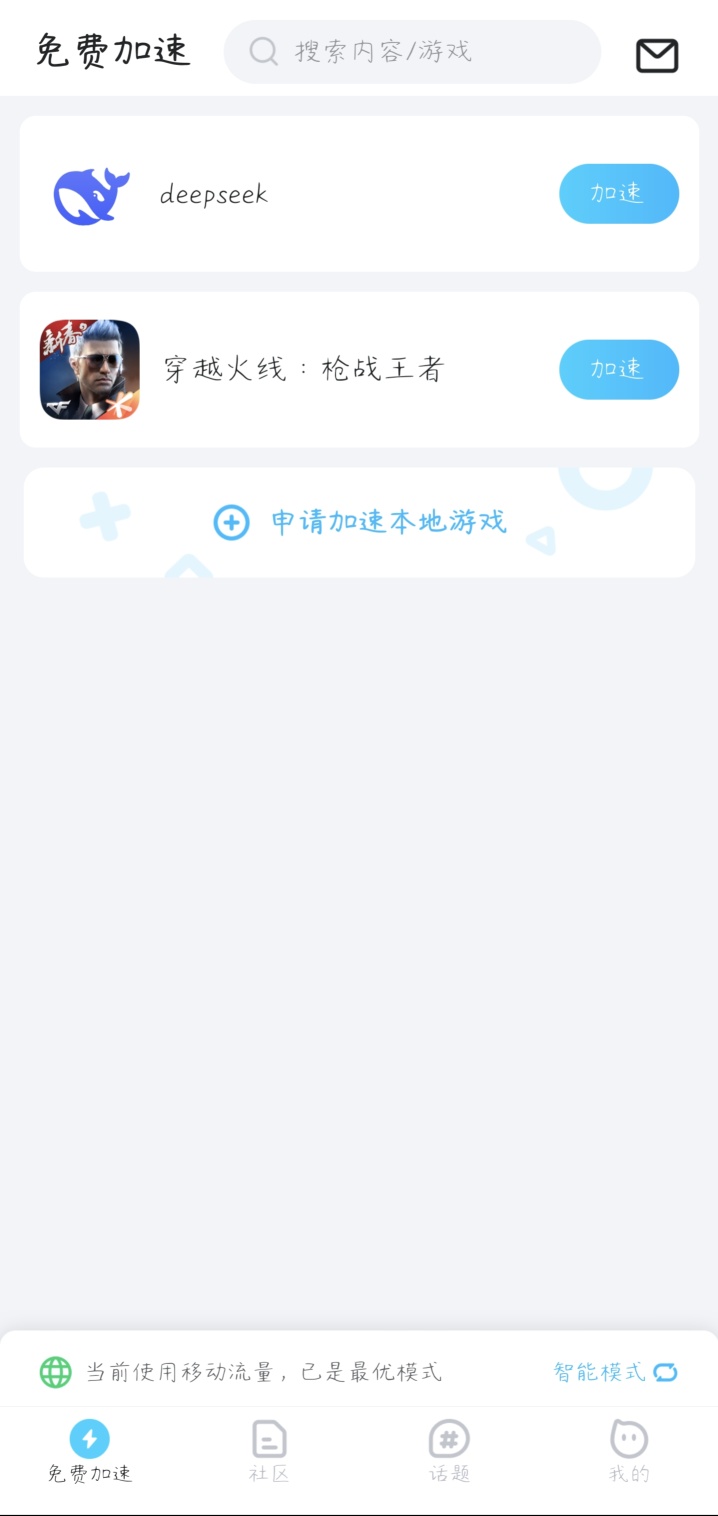Tap the 搜索内容/游戏 search box

(x=412, y=52)
